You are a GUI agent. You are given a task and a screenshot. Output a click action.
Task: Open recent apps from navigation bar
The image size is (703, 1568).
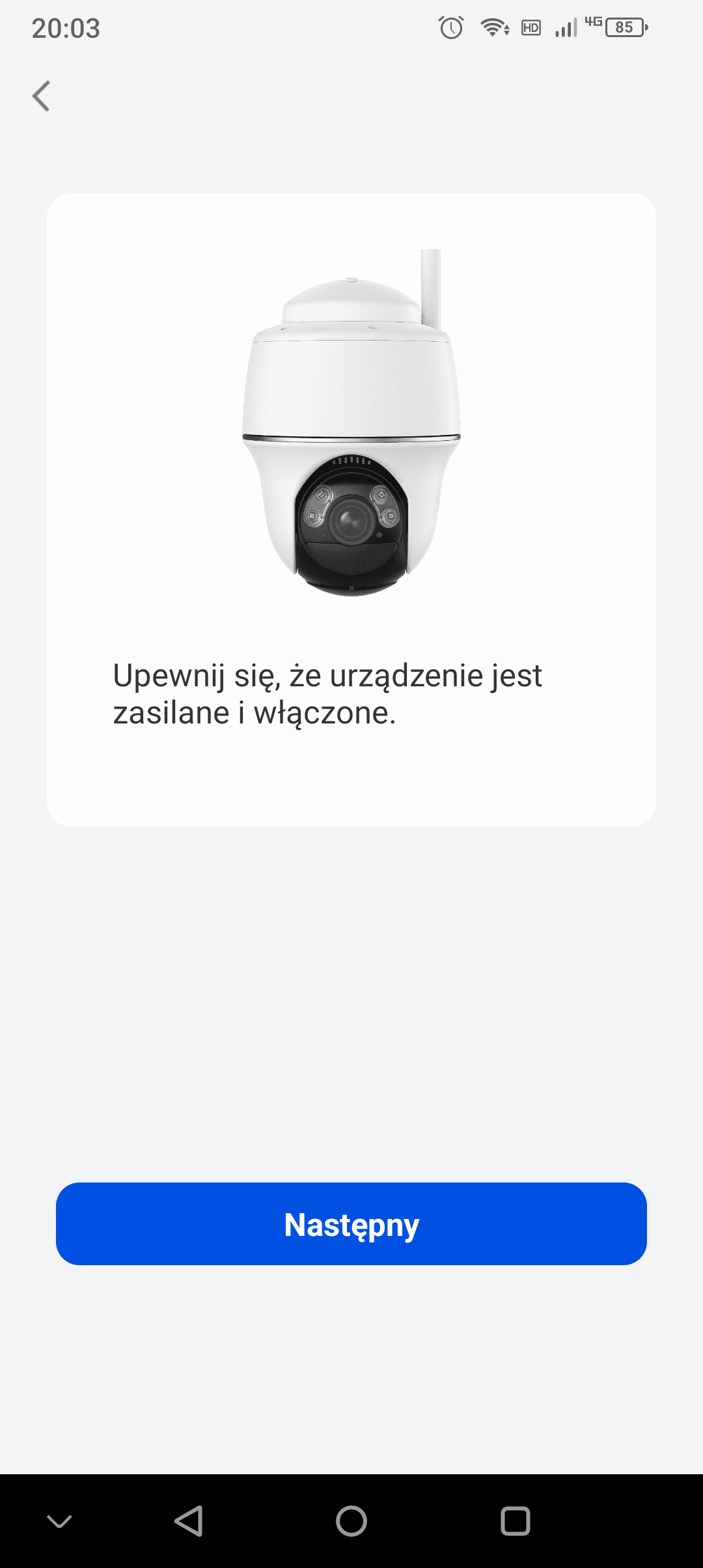[515, 1522]
